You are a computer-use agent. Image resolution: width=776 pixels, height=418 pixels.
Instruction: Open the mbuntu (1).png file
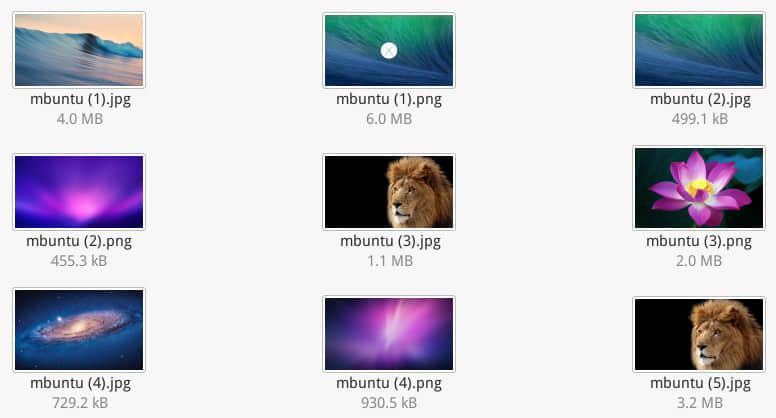[x=389, y=50]
